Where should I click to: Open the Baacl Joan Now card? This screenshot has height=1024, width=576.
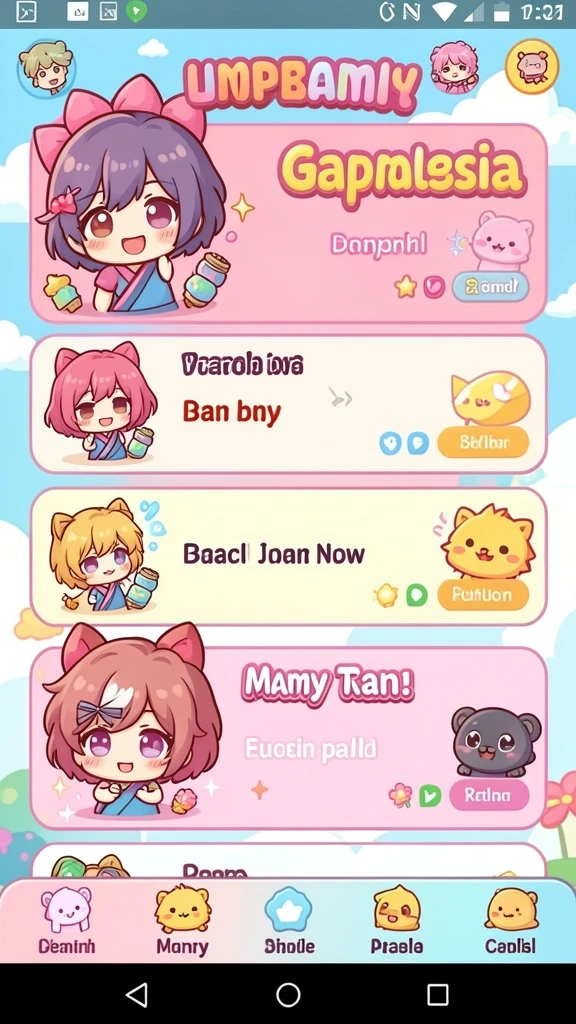tap(288, 556)
